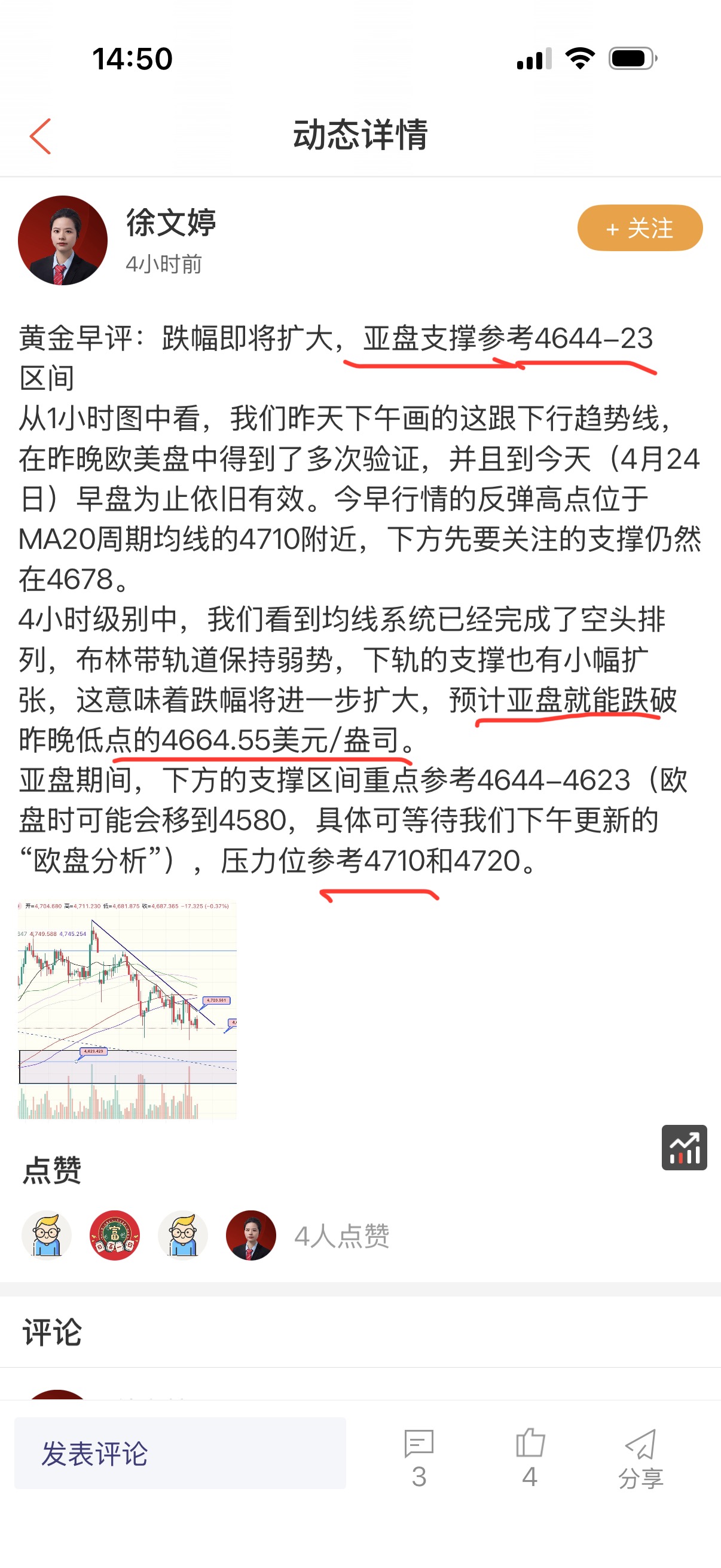Tap the first liker's avatar
Viewport: 721px width, 1568px height.
[x=47, y=1234]
